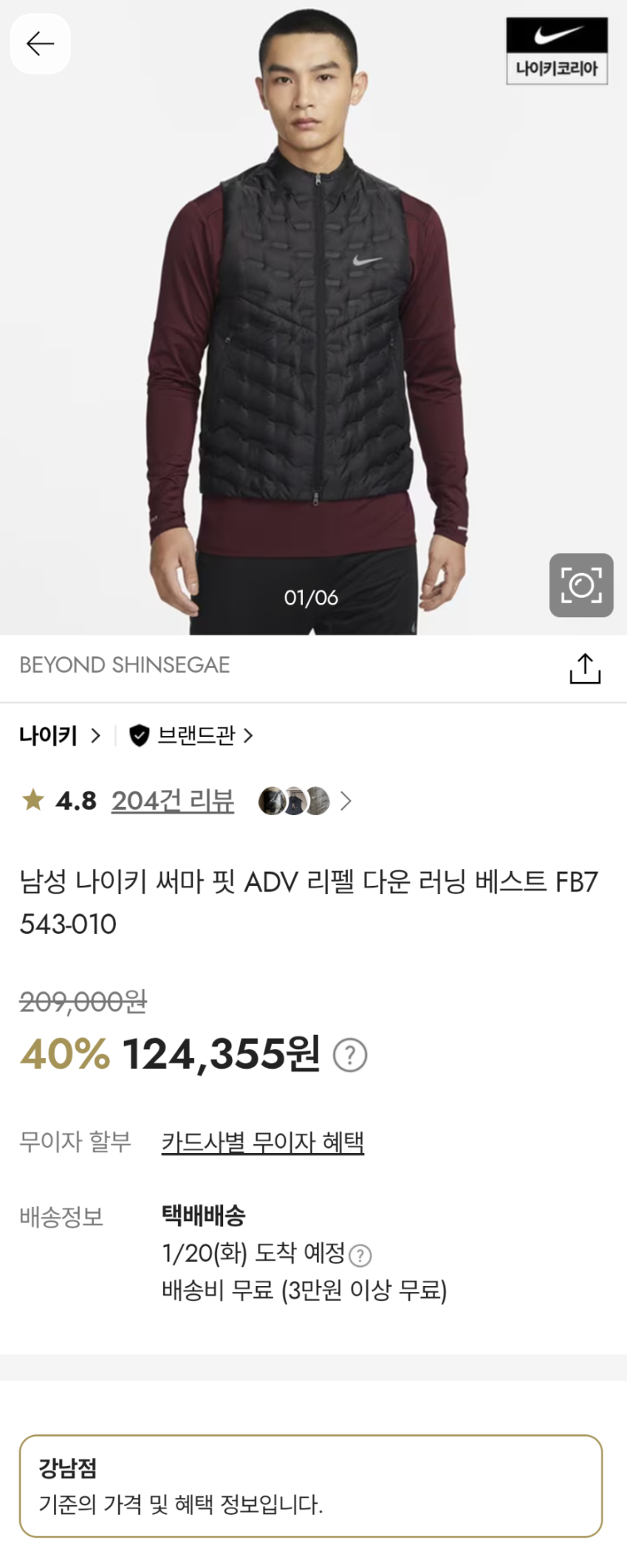Open the 204건 리뷰 reviews link

[x=172, y=801]
